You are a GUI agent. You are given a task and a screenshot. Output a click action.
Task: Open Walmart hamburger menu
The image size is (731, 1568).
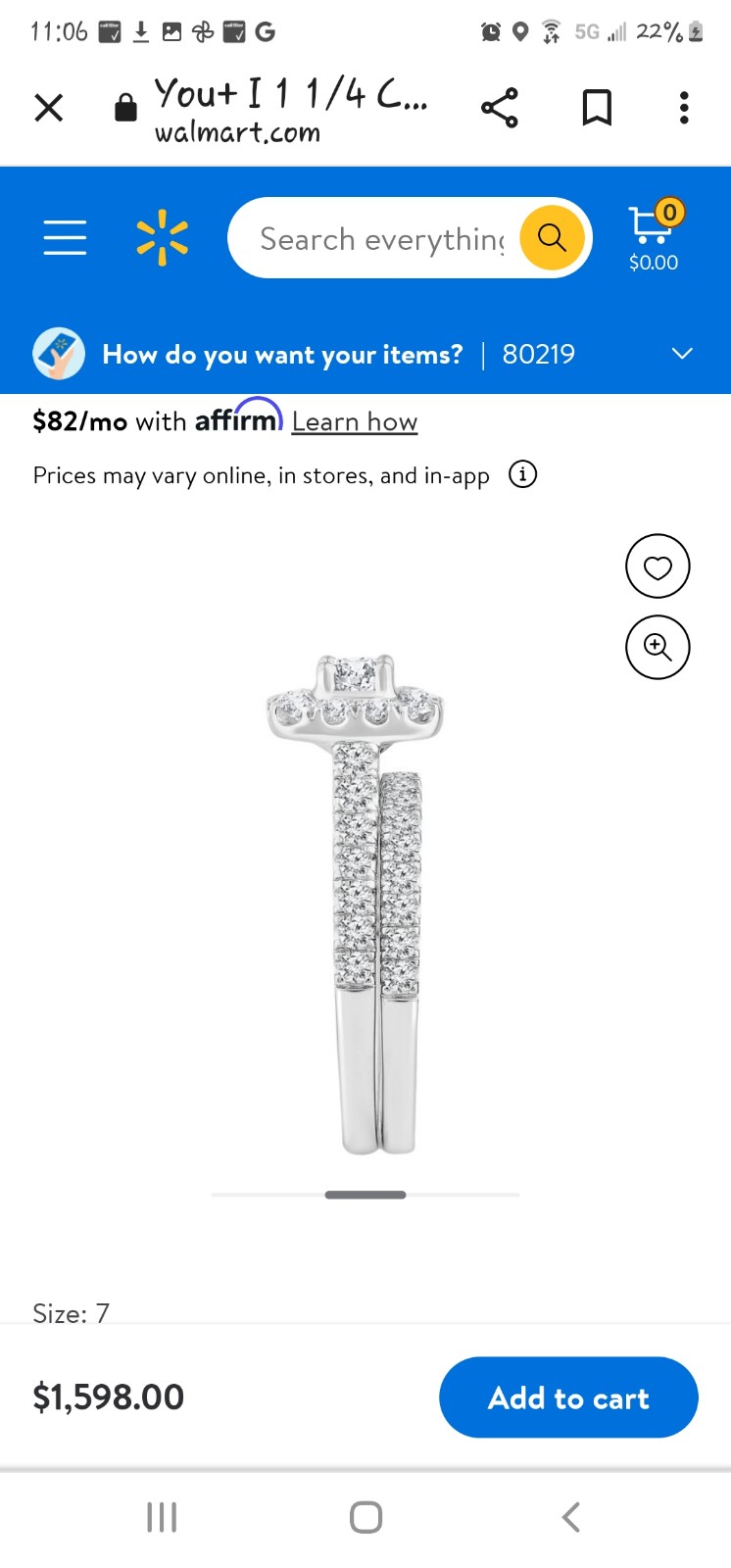(x=65, y=238)
